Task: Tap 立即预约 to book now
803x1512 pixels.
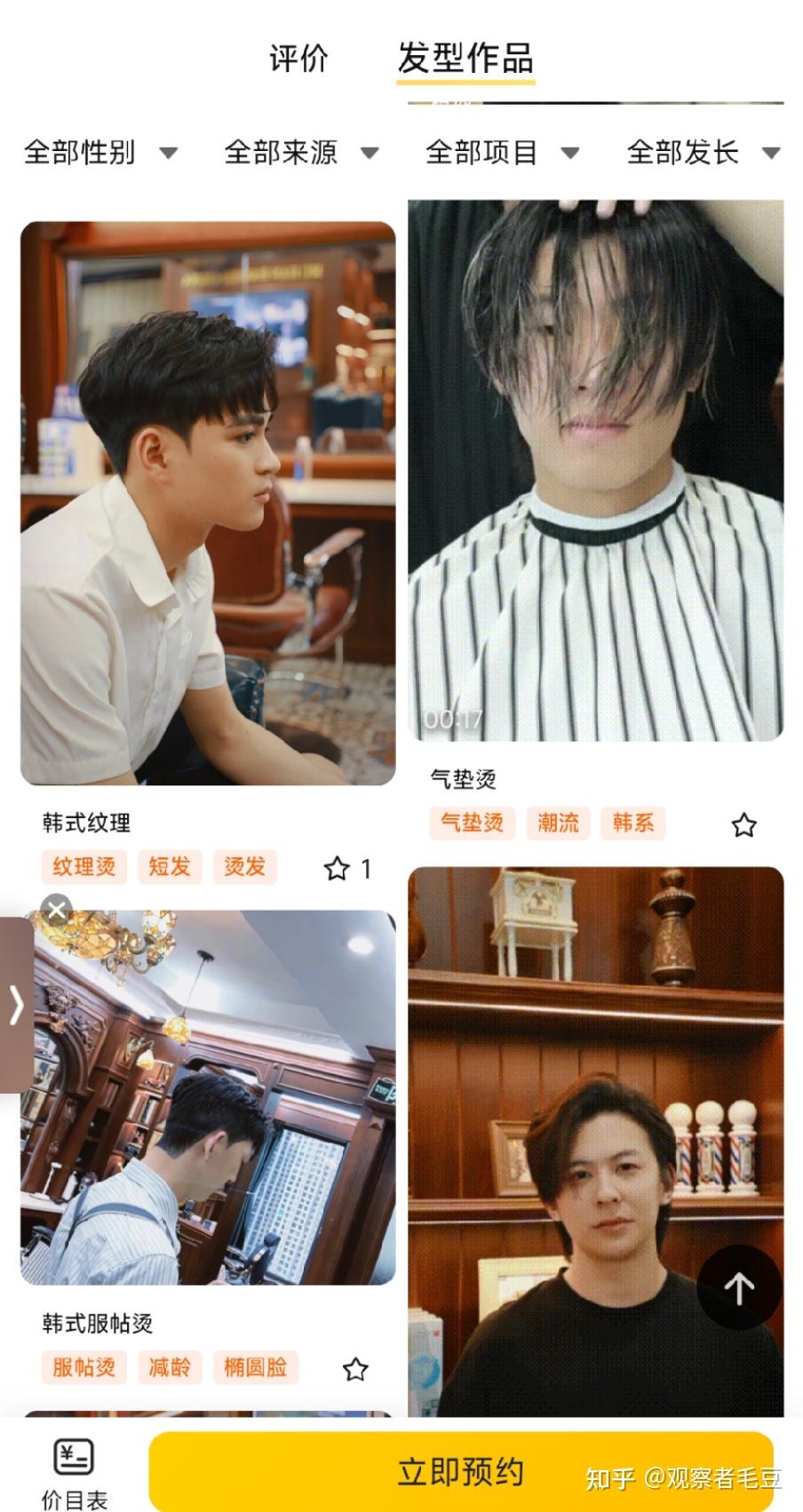Action: tap(460, 1471)
